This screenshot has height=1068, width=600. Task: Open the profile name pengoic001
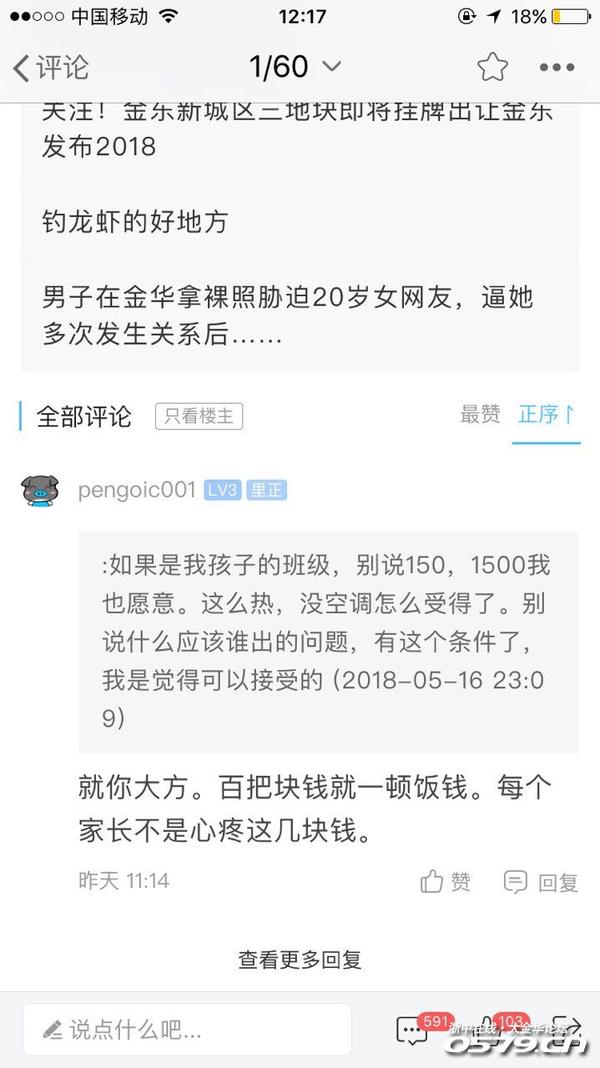pos(136,491)
